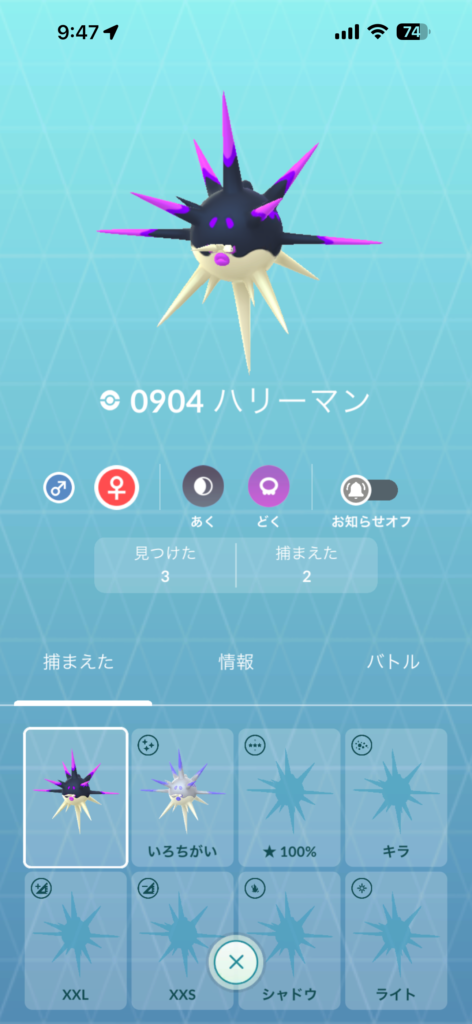Toggle the お知らせ notification switch
The height and width of the screenshot is (1024, 472).
[370, 490]
